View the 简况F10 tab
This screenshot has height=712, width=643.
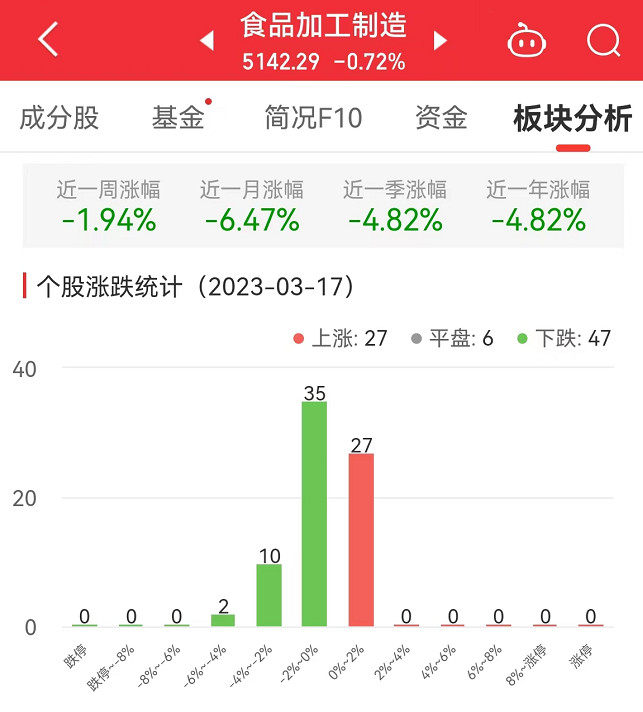pos(313,118)
